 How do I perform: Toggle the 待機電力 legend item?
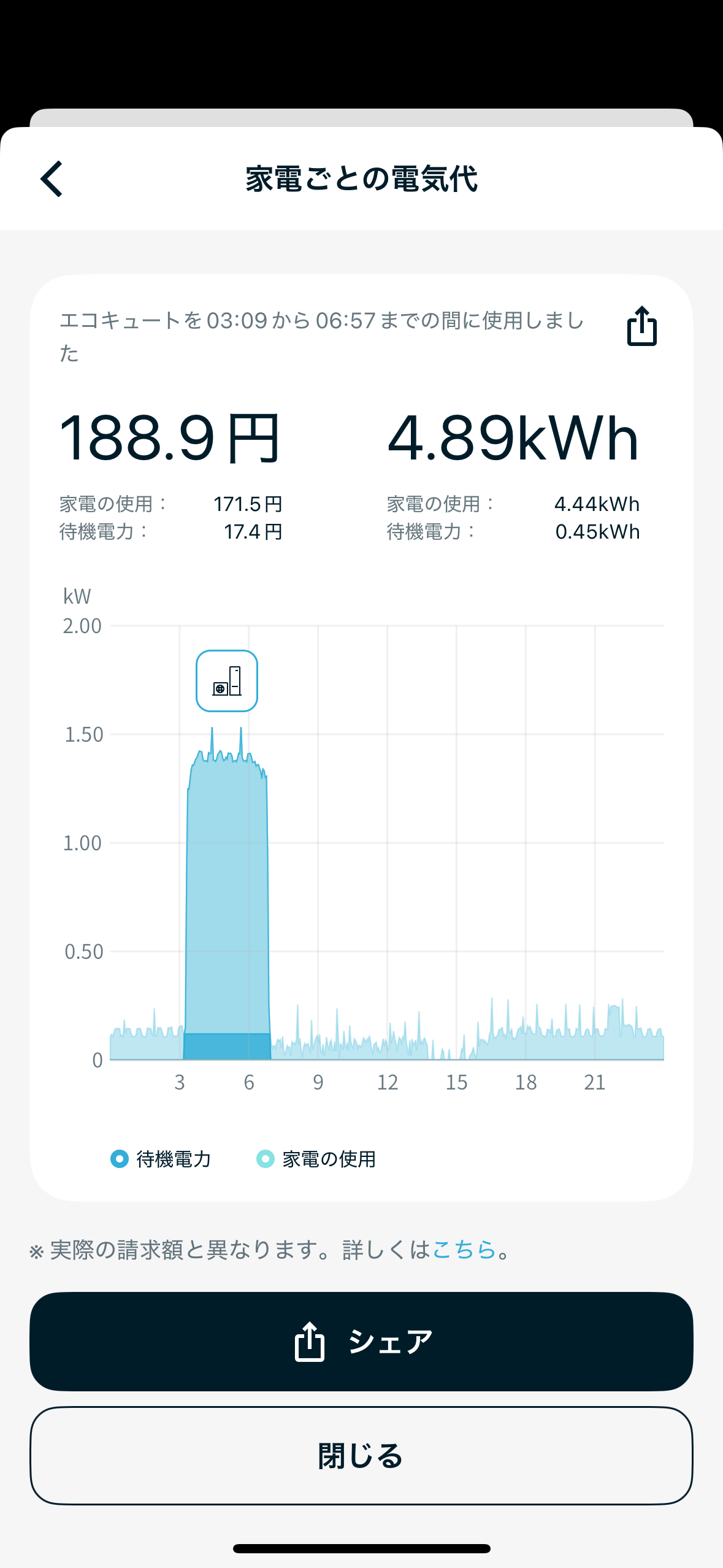[161, 1159]
